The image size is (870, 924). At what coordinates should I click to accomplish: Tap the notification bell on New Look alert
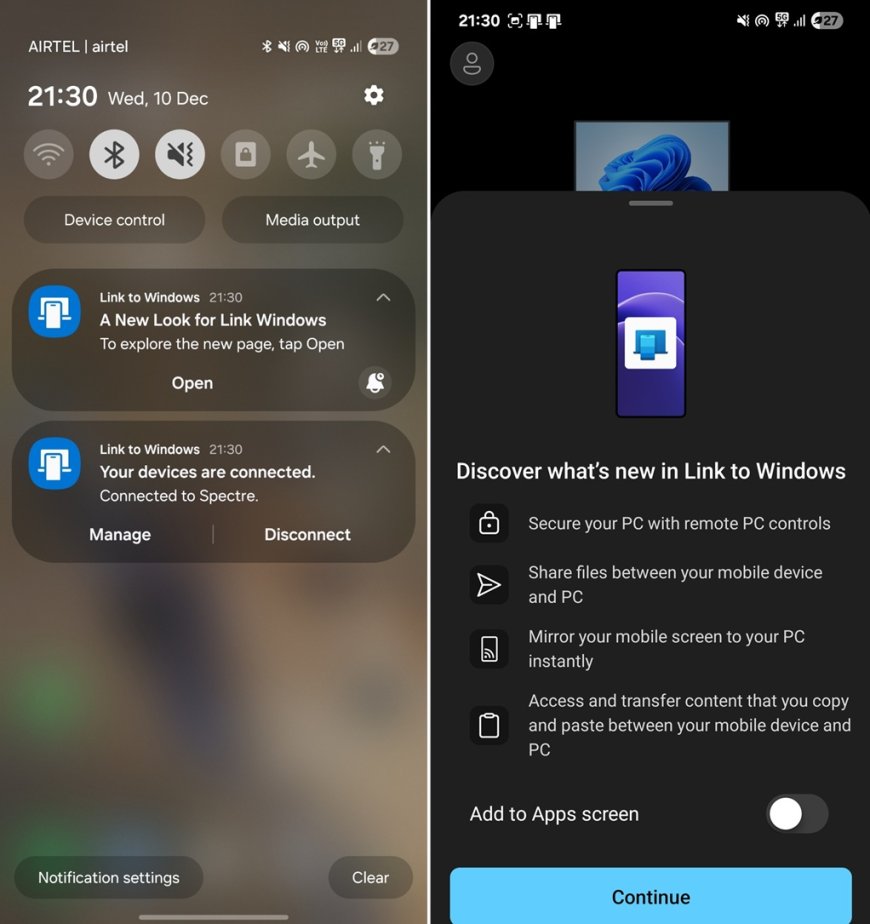tap(375, 383)
